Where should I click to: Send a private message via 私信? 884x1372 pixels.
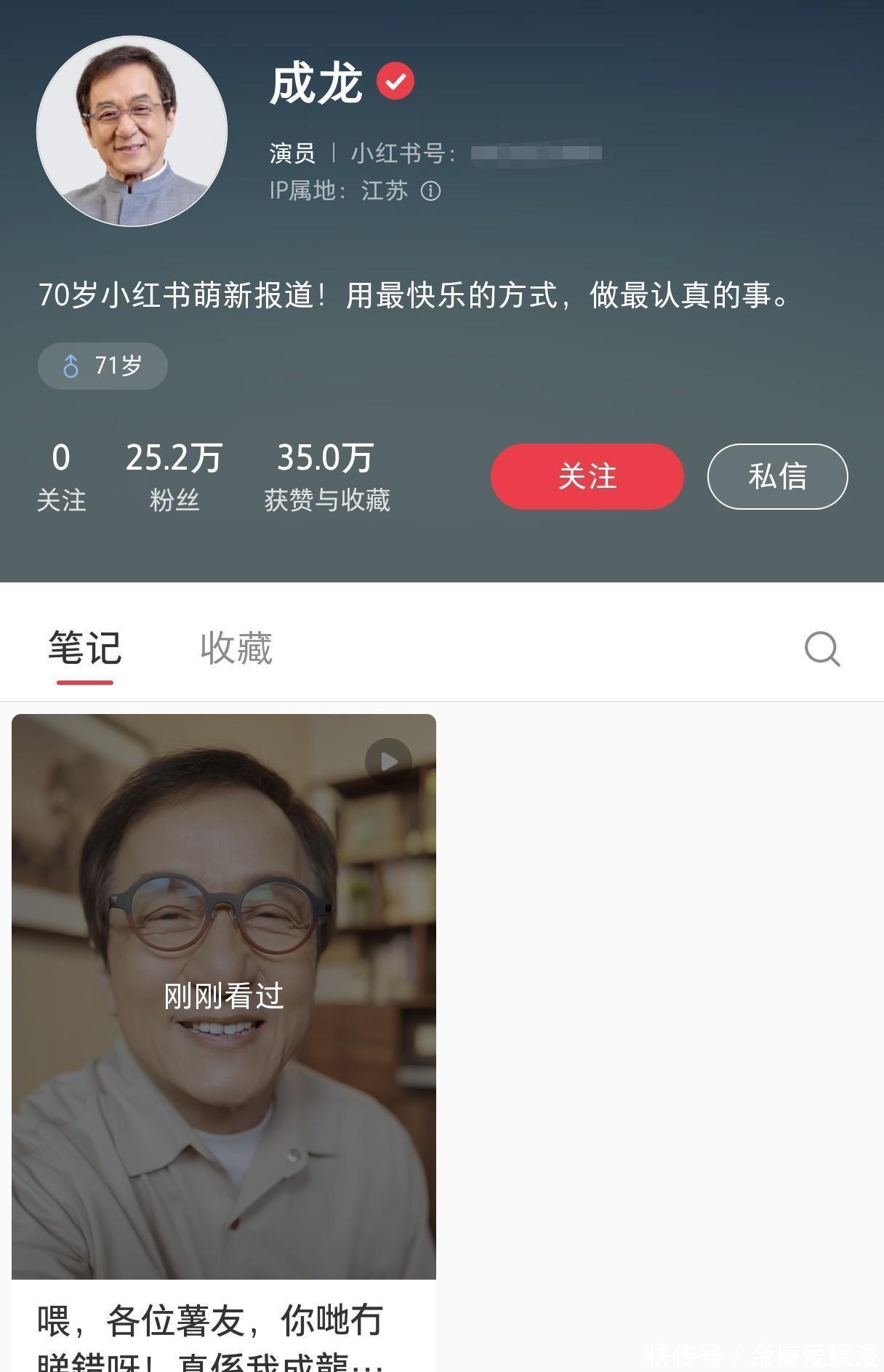(777, 476)
